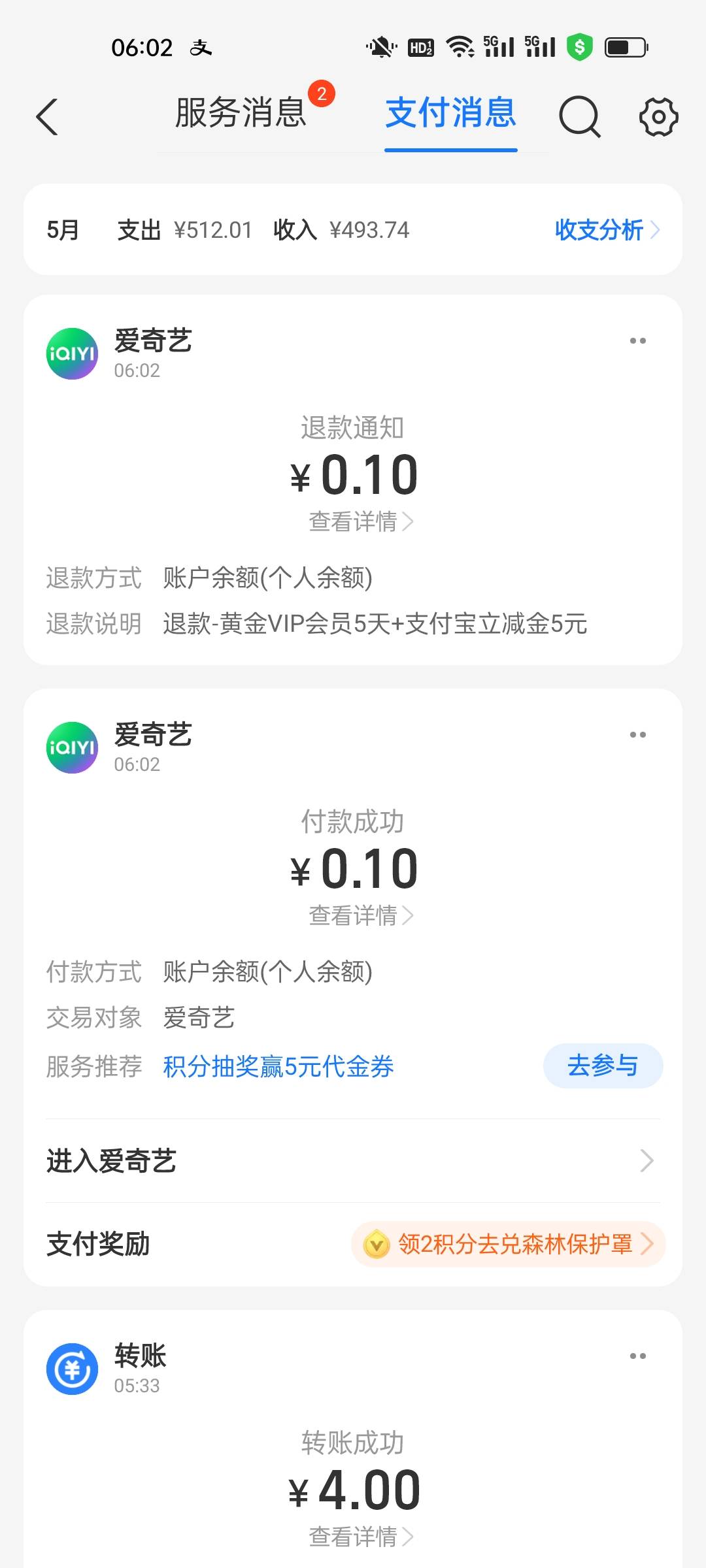View 查看详情 for the 退款通知
Image resolution: width=706 pixels, height=1568 pixels.
tap(361, 521)
